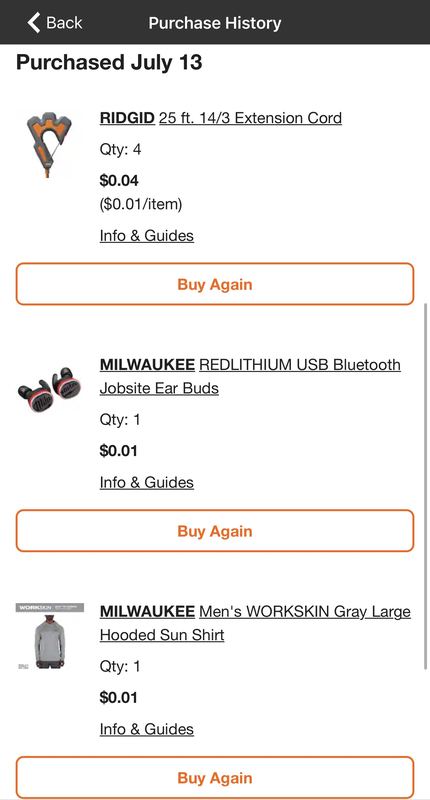Open the MILWAUKEE REDLITHIUM Jobsite Ear Buds link
Screen dimensions: 430x800
coord(250,377)
